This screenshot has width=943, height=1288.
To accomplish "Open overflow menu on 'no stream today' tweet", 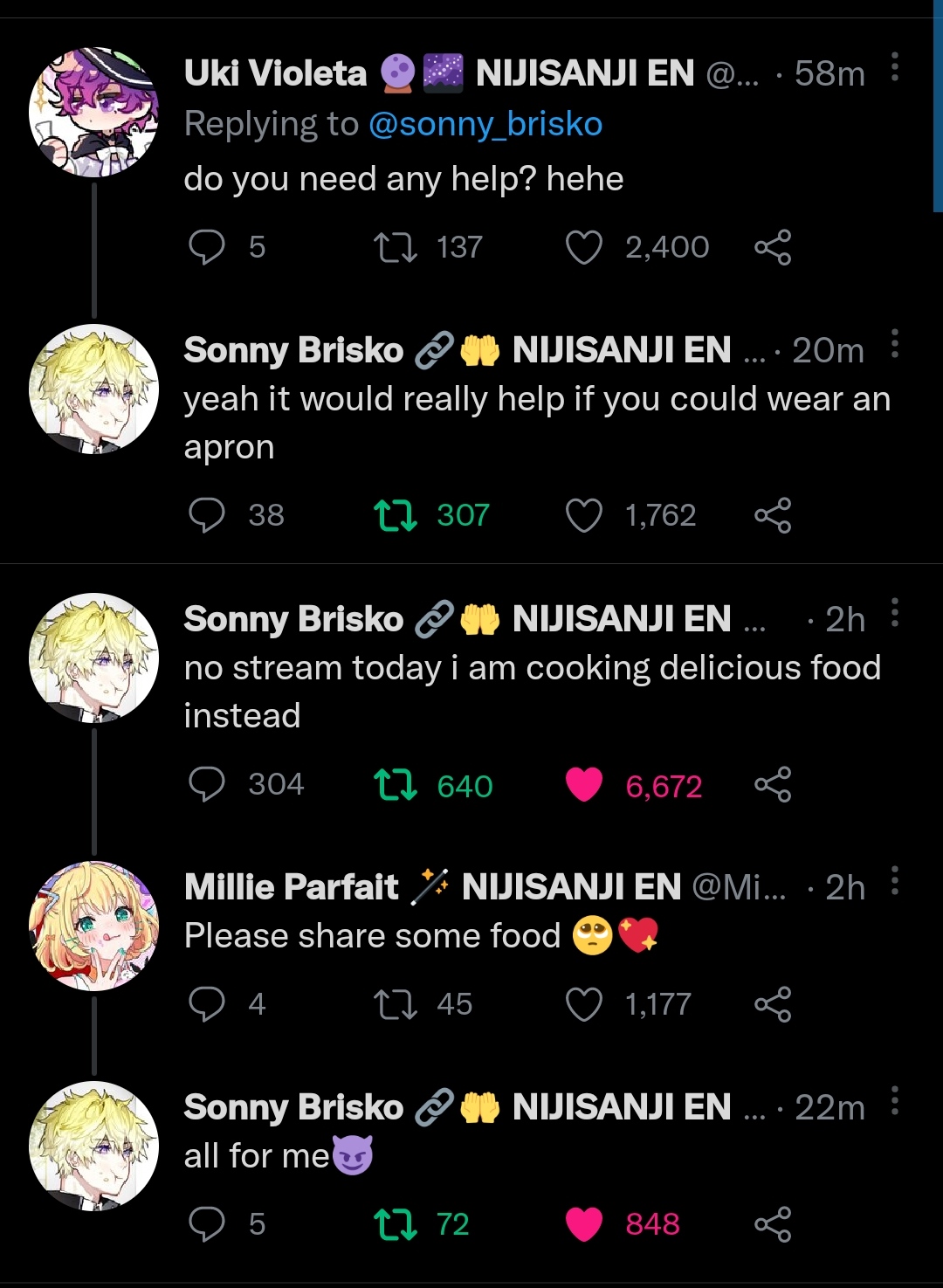I will (x=894, y=613).
